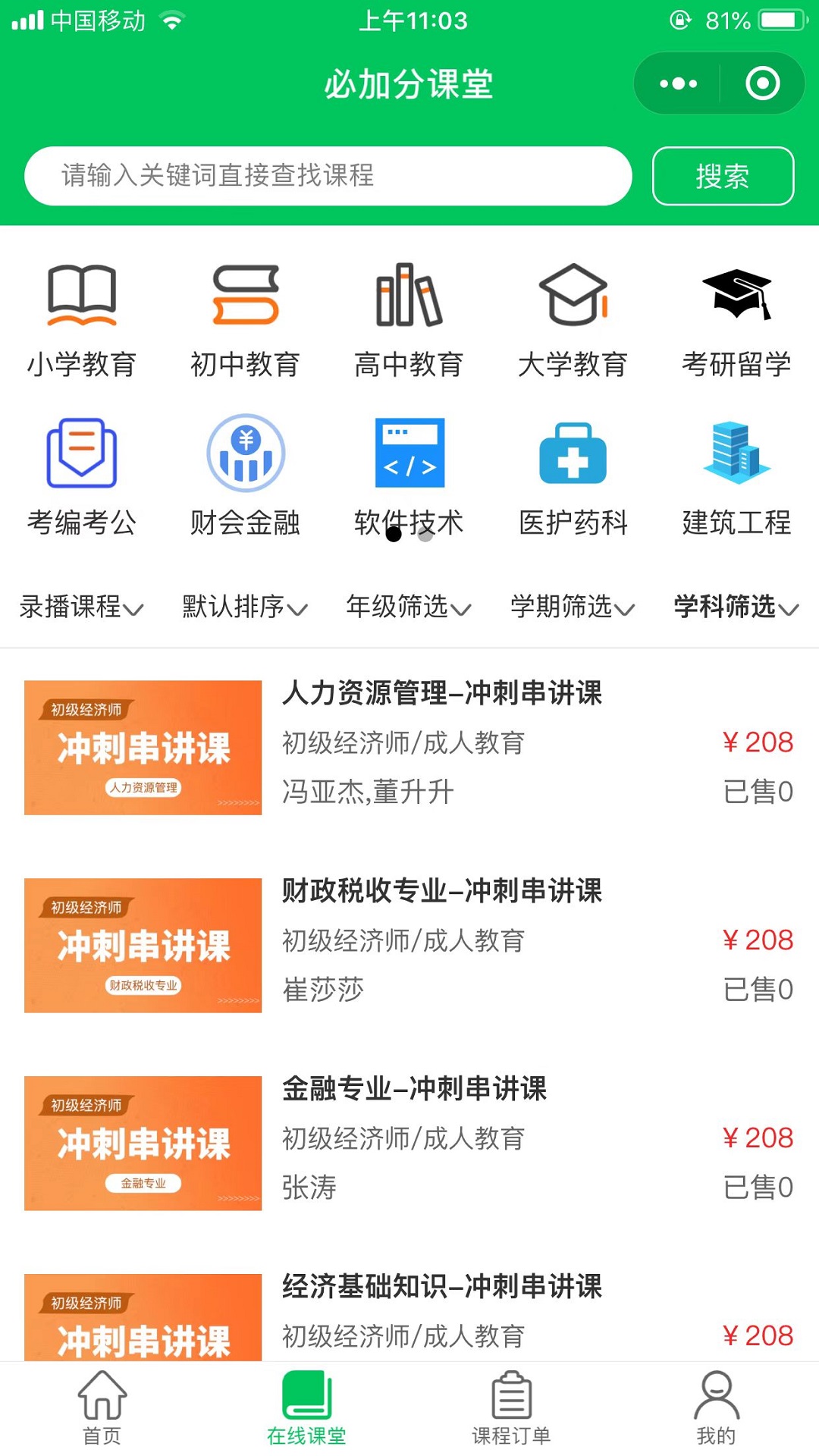Open the 学科筛选 filter

tap(736, 607)
